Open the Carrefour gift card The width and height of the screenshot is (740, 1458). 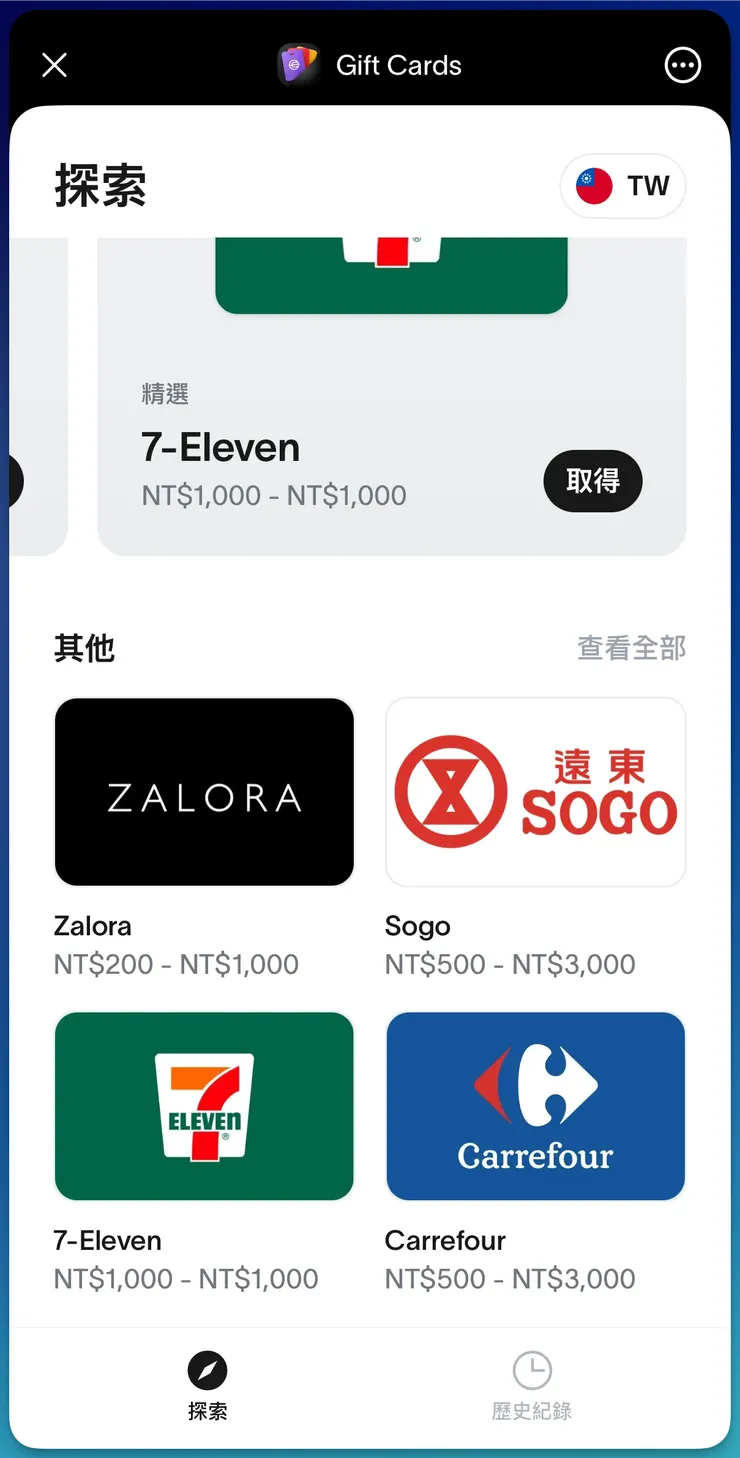pyautogui.click(x=535, y=1106)
